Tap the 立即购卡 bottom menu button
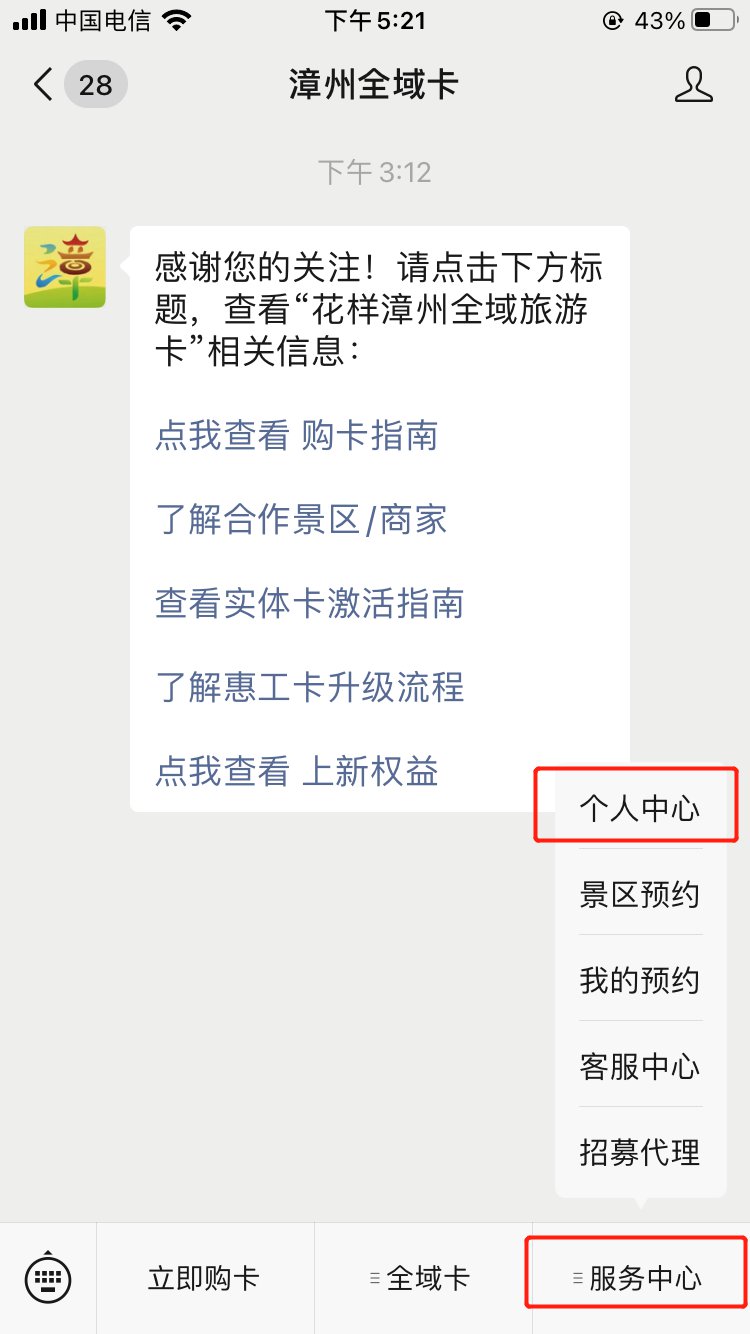This screenshot has height=1334, width=750. pos(205,1278)
